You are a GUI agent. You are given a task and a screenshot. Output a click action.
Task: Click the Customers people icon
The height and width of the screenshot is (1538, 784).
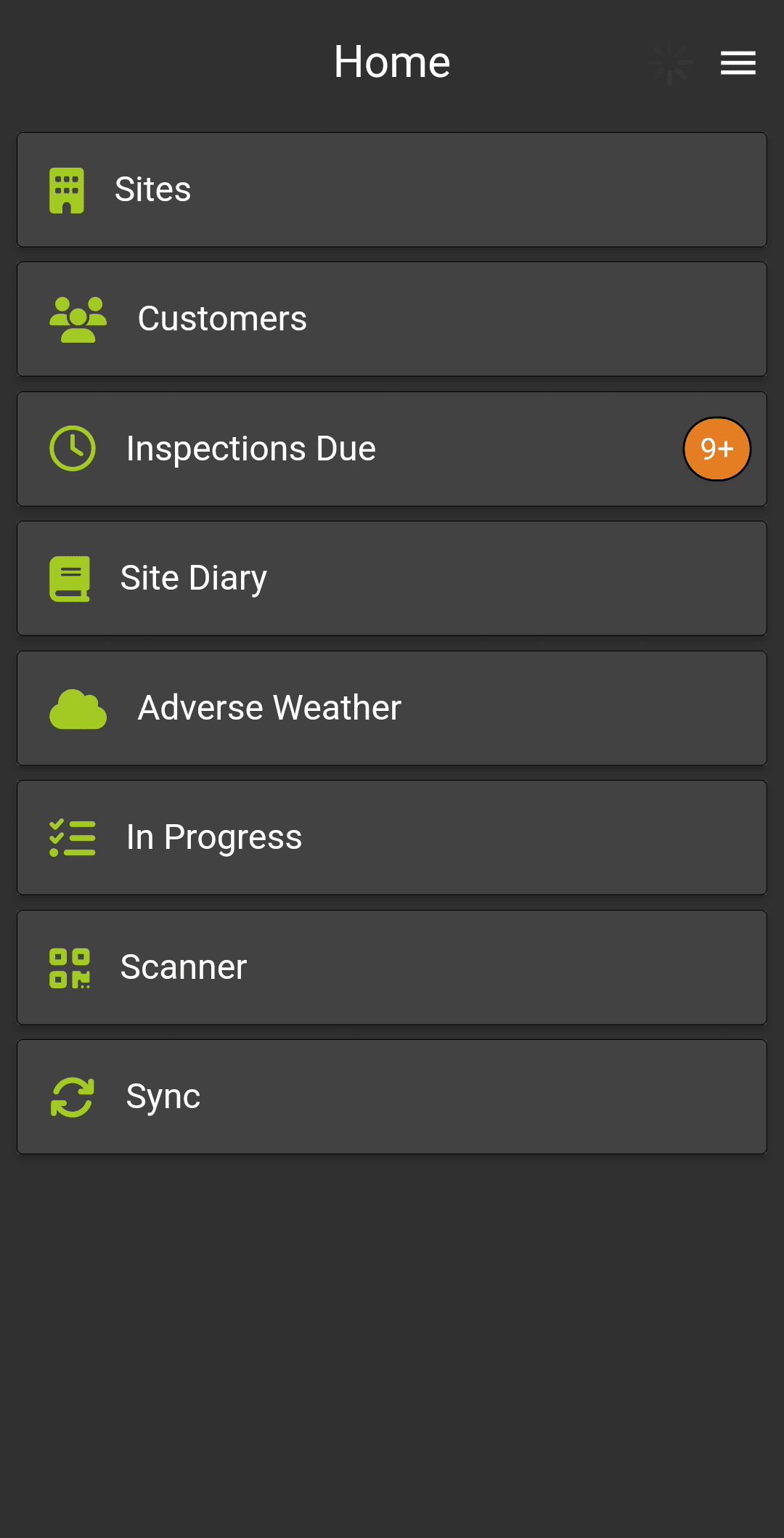pyautogui.click(x=77, y=318)
